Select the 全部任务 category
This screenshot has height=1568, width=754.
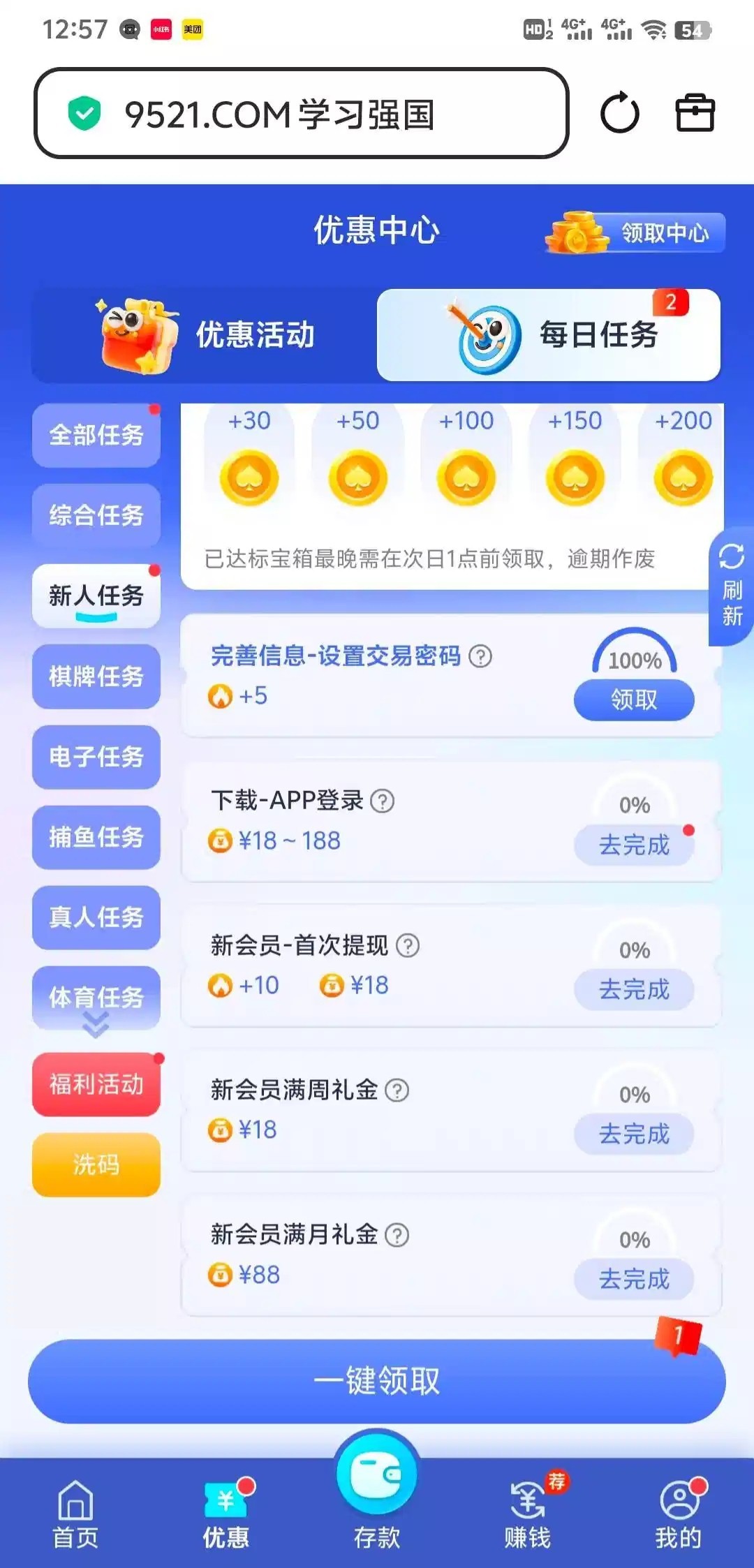tap(96, 435)
